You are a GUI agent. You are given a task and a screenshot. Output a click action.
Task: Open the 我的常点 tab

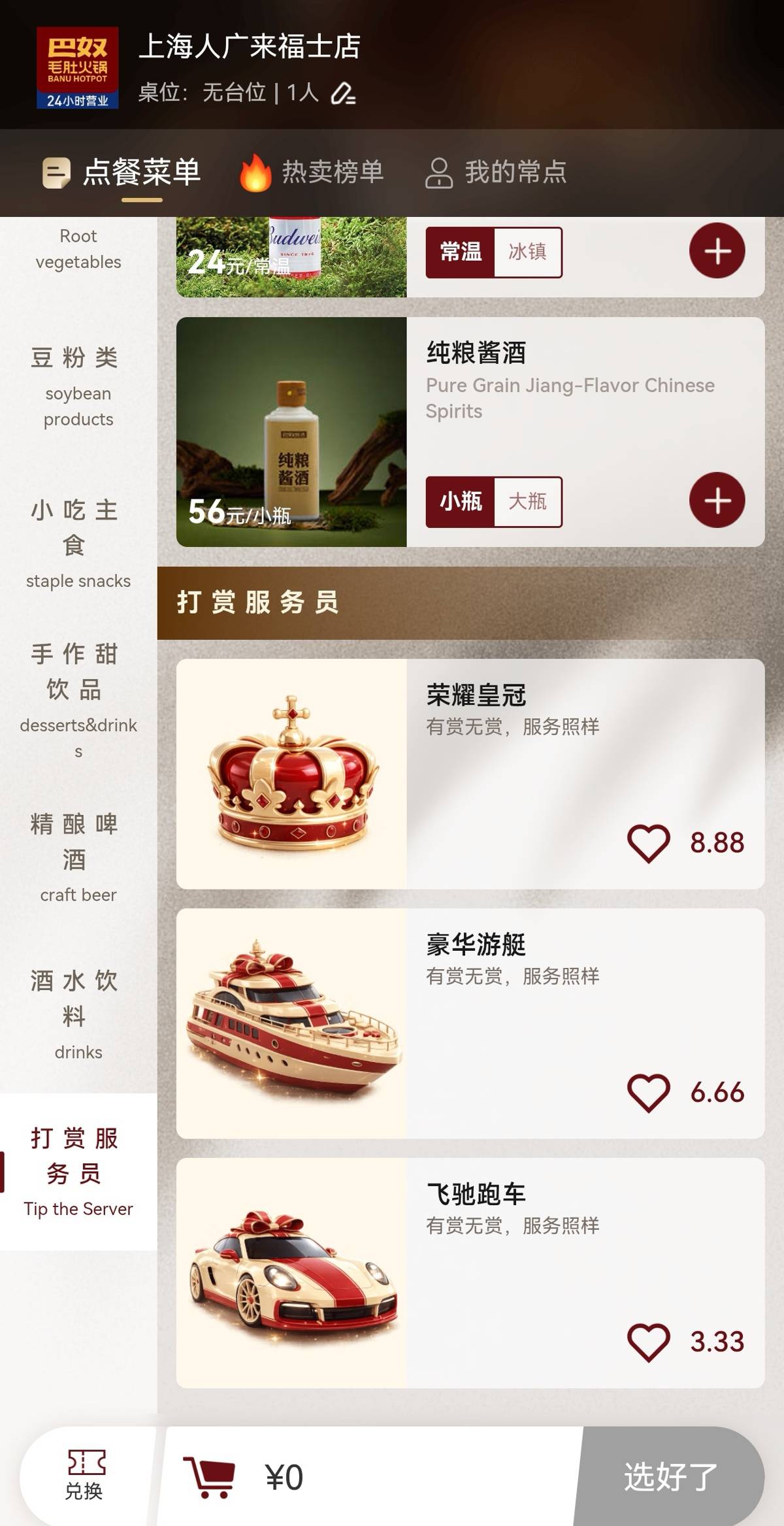pyautogui.click(x=496, y=173)
